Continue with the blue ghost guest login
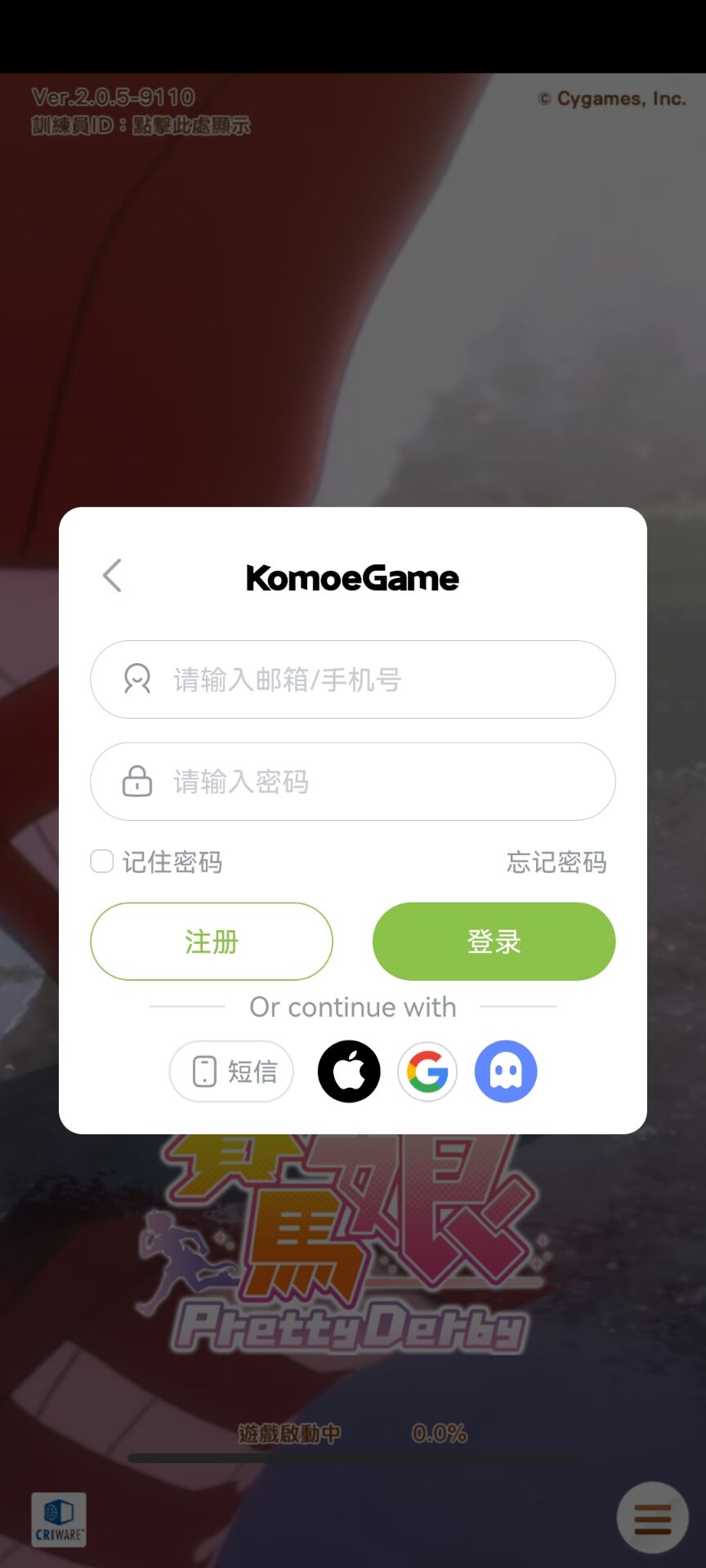Image resolution: width=706 pixels, height=1568 pixels. tap(506, 1071)
